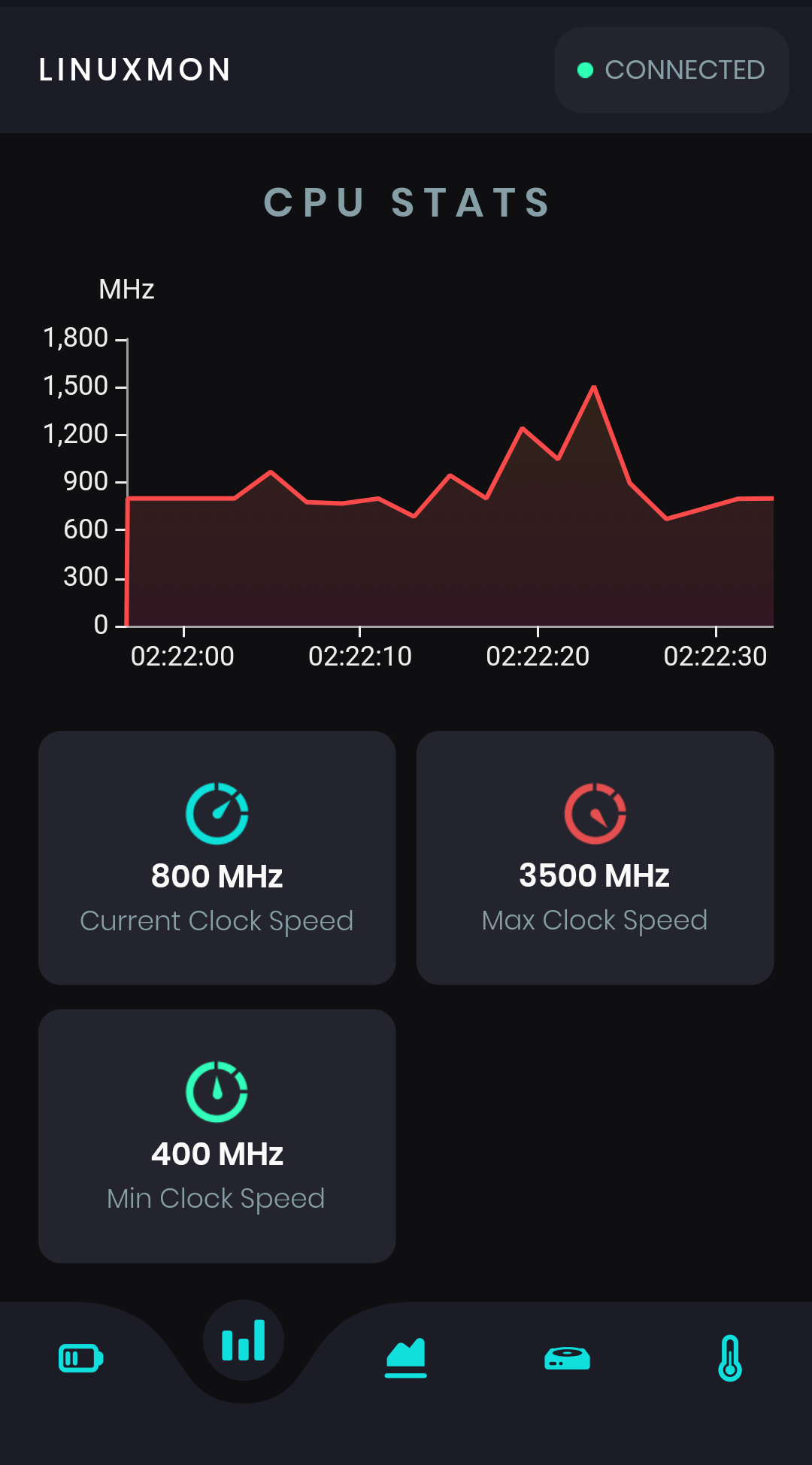Viewport: 812px width, 1465px height.
Task: Switch to the battery tab
Action: point(81,1358)
